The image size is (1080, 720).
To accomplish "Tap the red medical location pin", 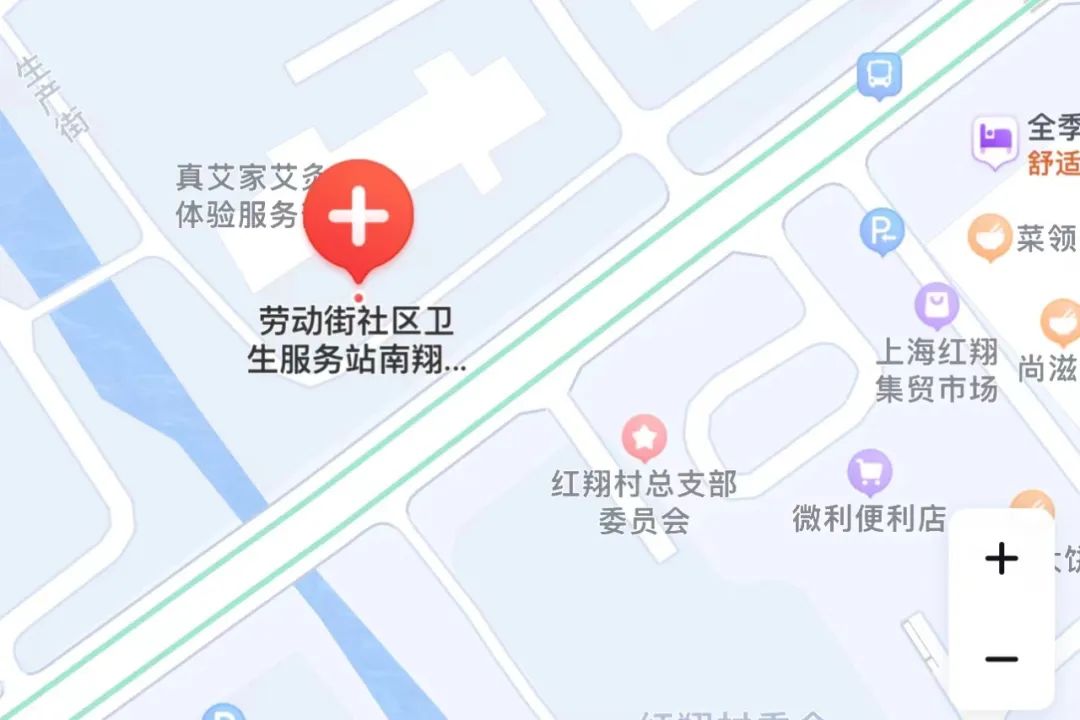I will click(x=358, y=216).
